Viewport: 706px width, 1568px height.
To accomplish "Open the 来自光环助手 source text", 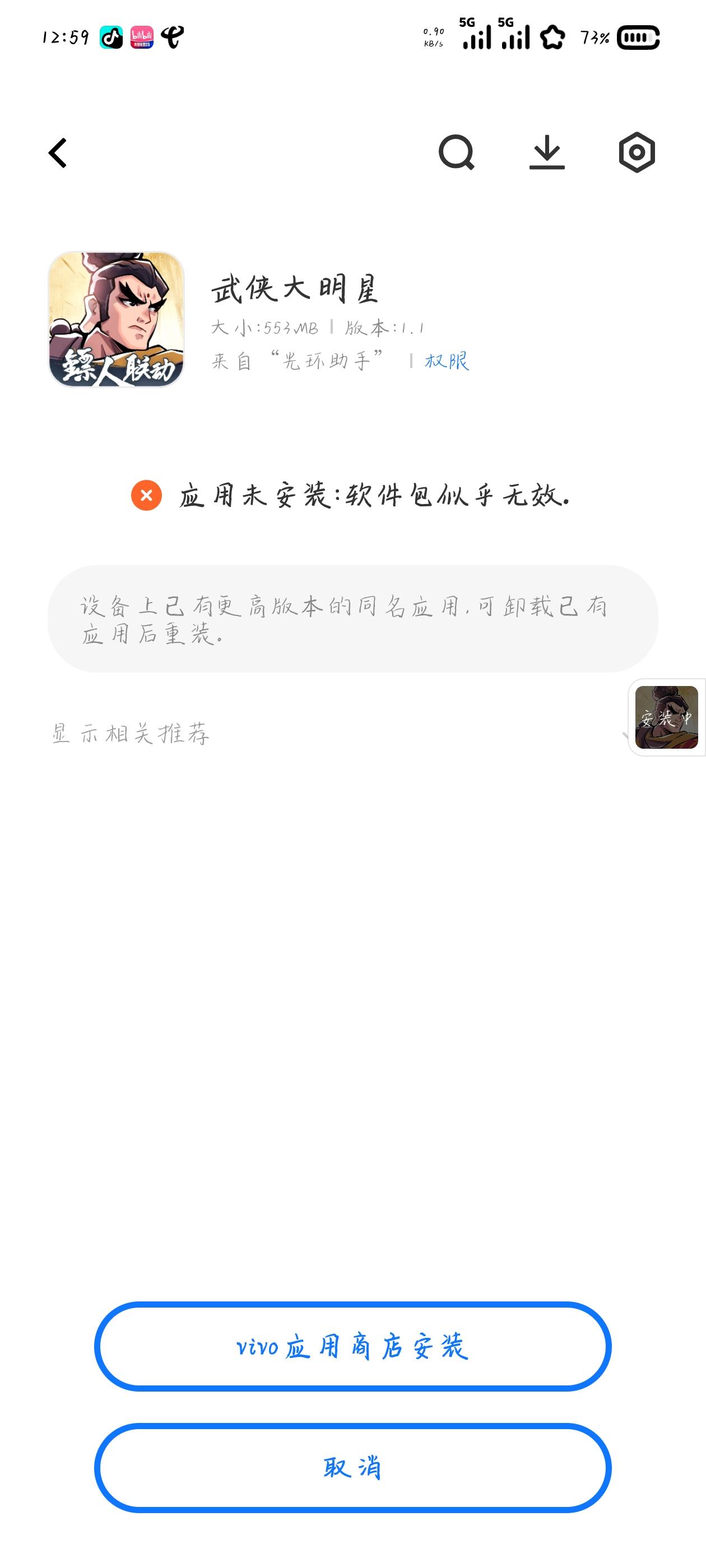I will [298, 359].
